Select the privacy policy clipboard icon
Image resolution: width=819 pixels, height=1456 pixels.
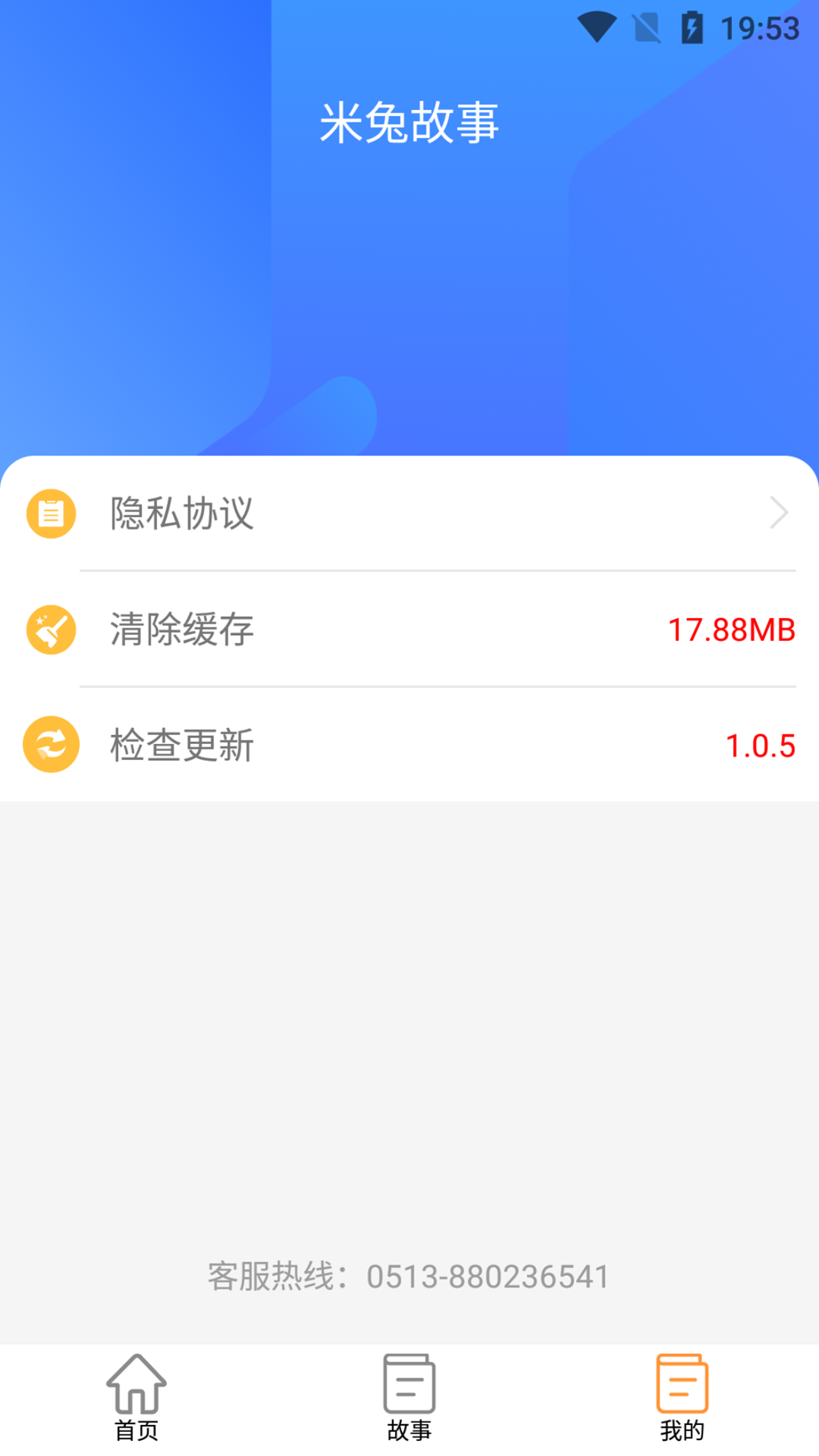[x=50, y=513]
